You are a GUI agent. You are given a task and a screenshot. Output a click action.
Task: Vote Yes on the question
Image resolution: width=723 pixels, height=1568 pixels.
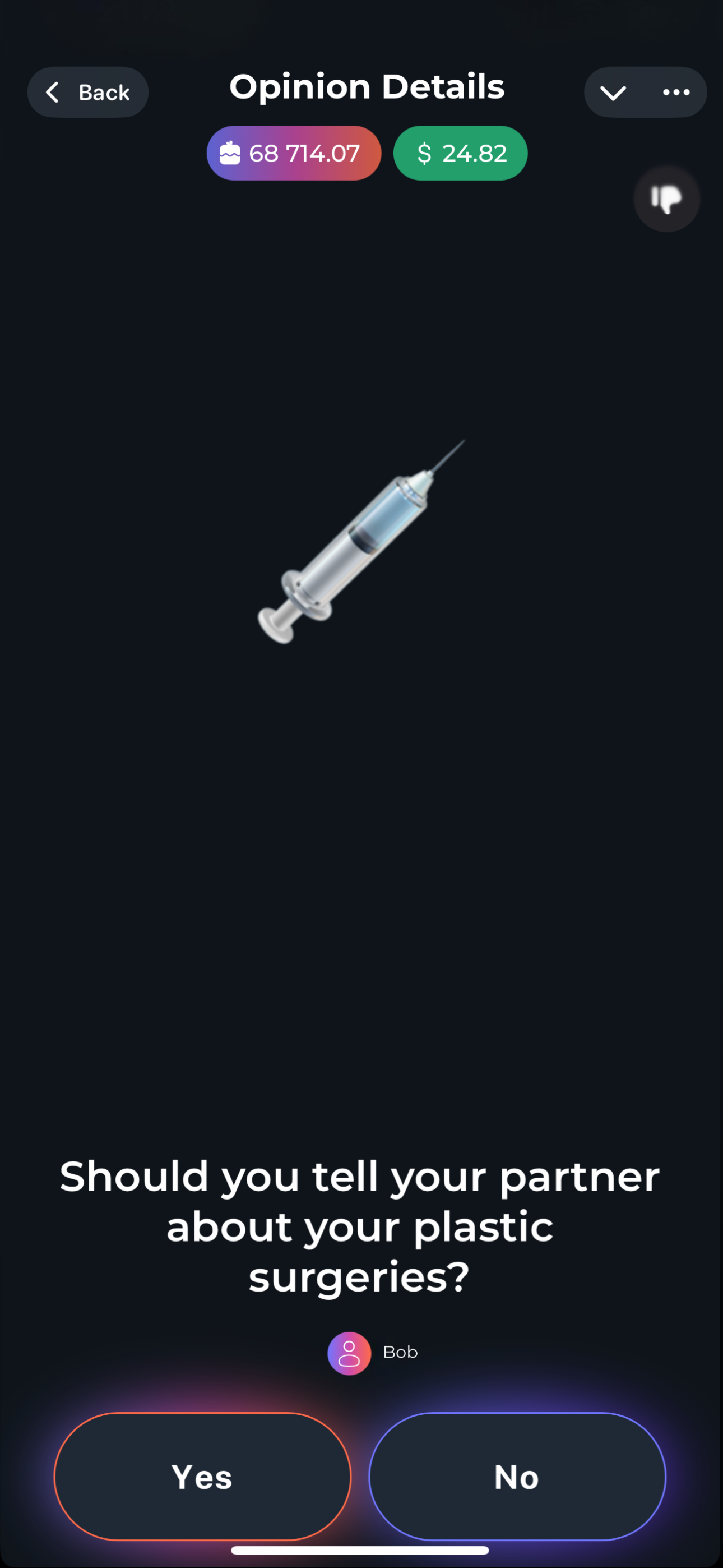pos(203,1477)
